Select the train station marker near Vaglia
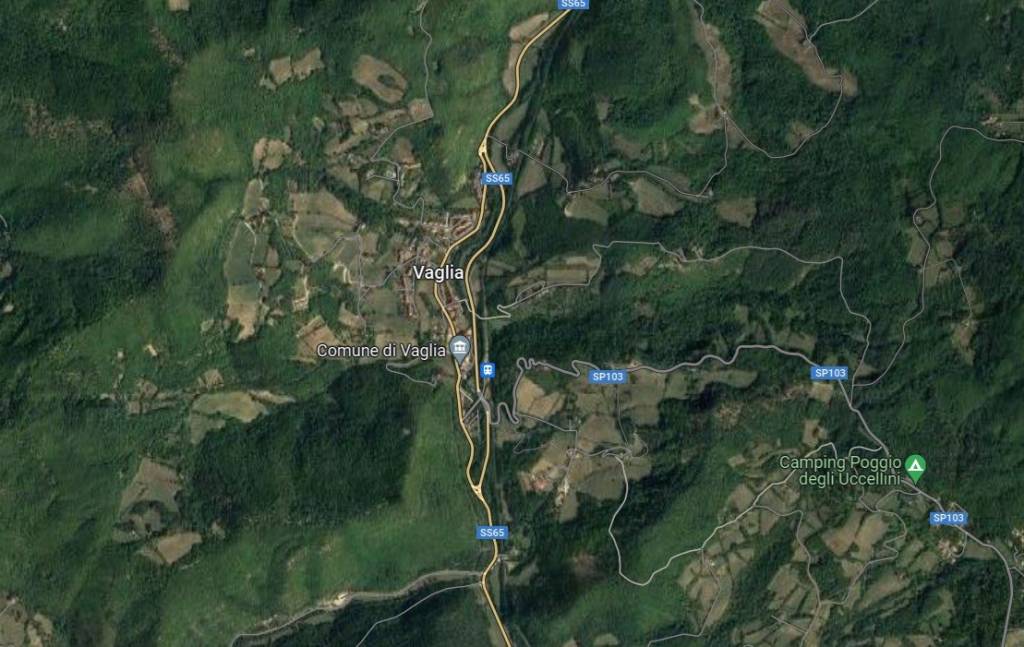 488,370
